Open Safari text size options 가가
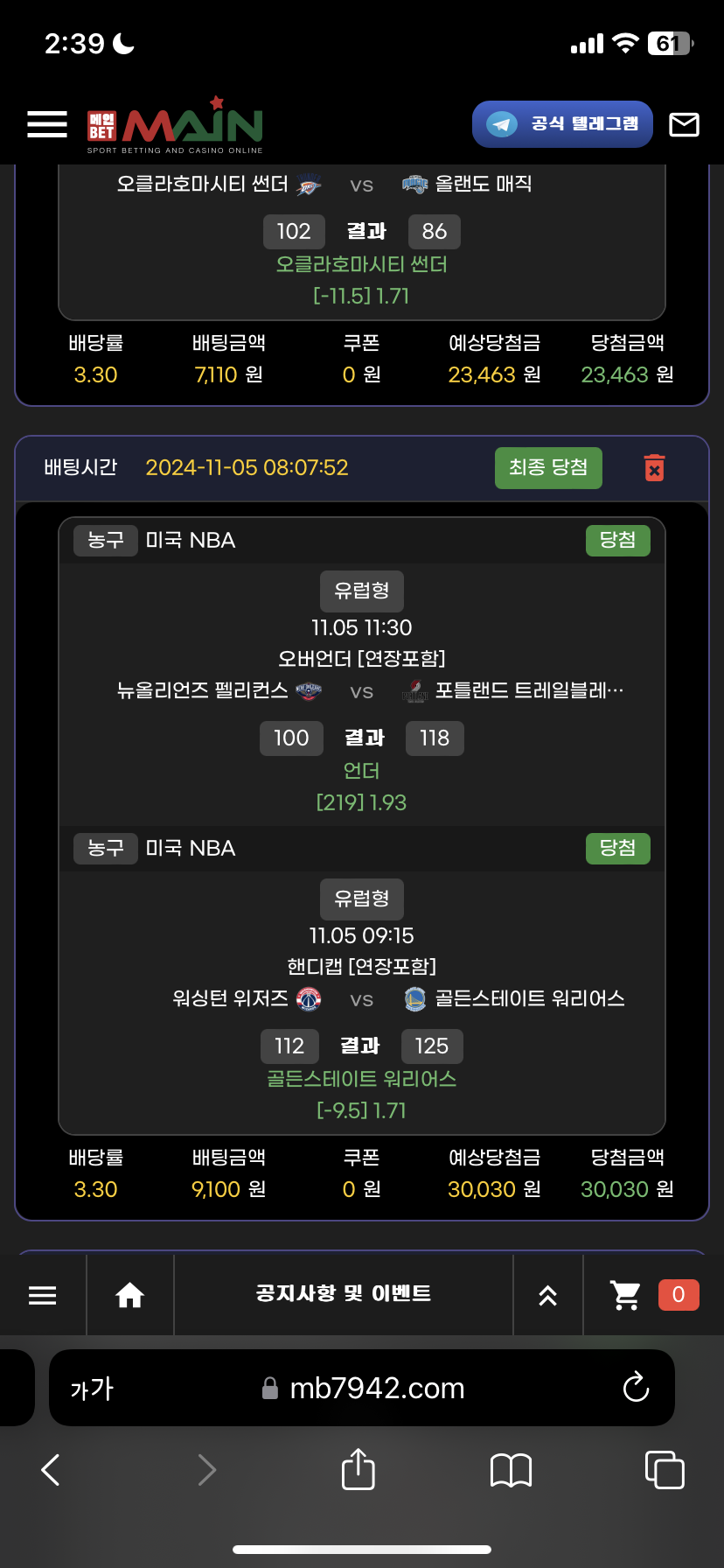 [92, 1389]
